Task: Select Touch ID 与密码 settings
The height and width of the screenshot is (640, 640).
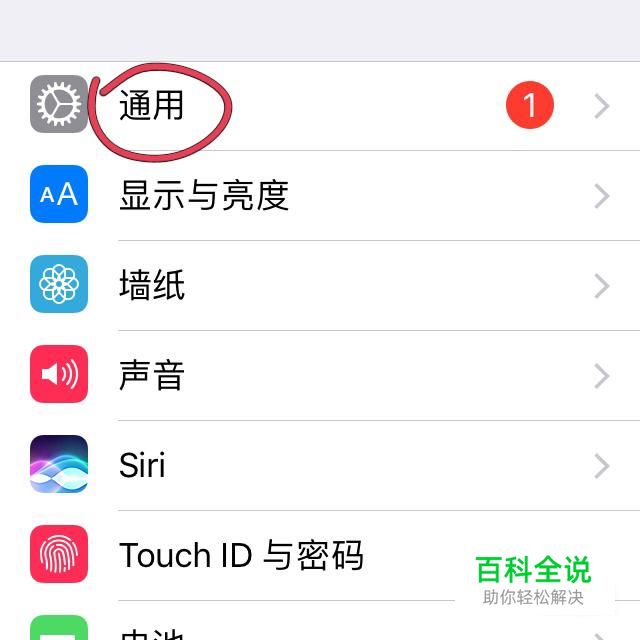Action: pos(240,556)
